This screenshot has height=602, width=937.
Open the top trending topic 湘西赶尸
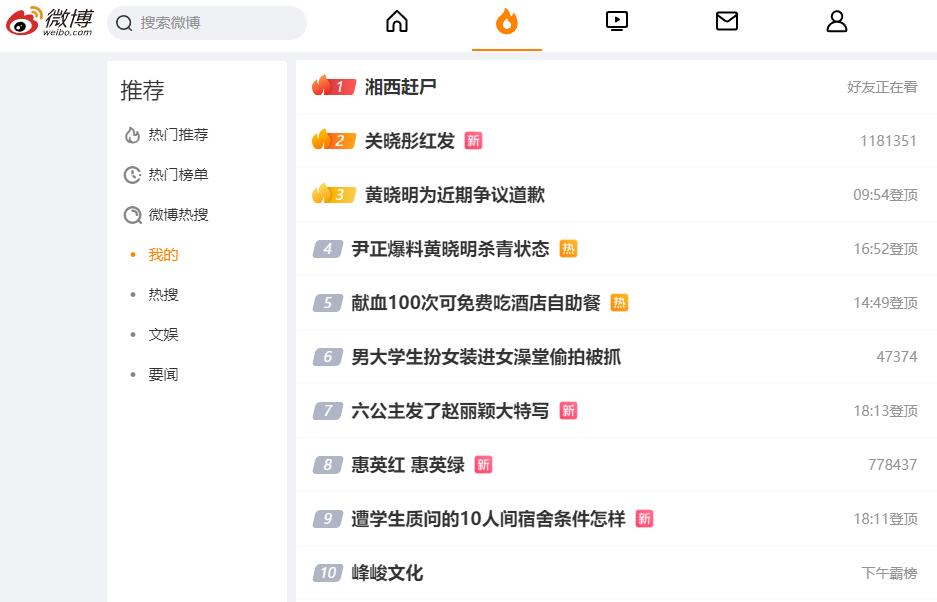pyautogui.click(x=400, y=87)
